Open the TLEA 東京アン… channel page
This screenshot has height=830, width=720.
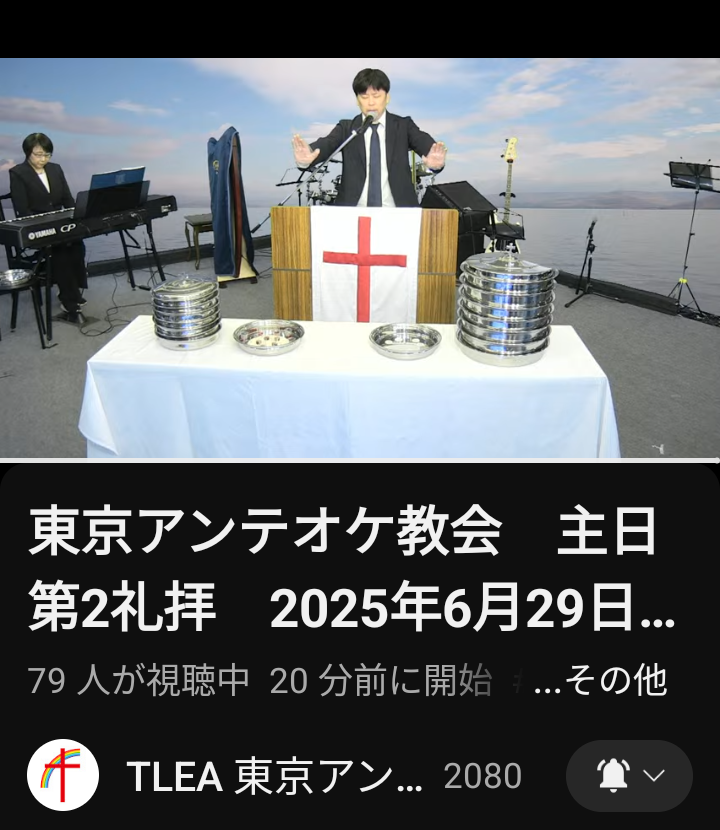pyautogui.click(x=275, y=777)
